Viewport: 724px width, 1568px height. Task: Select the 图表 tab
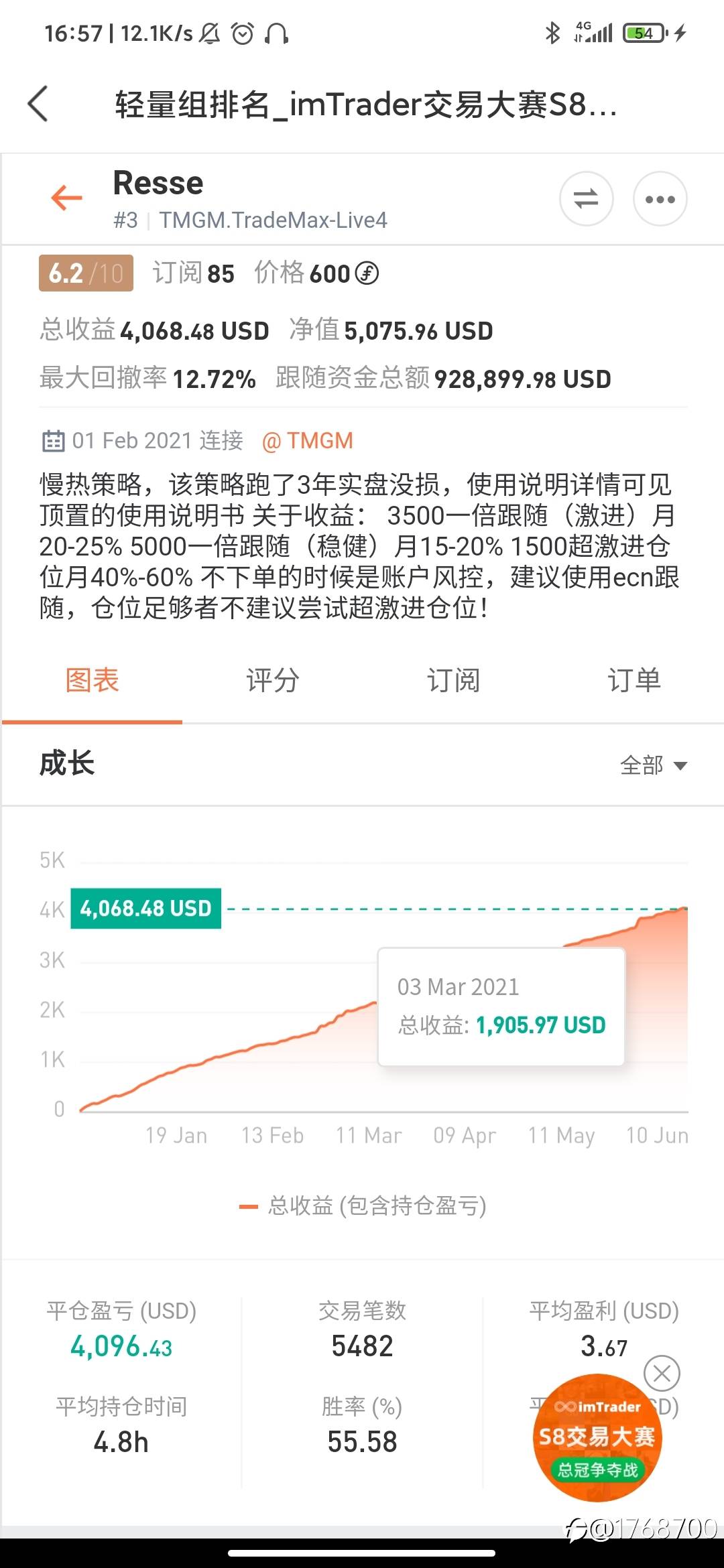[x=92, y=681]
